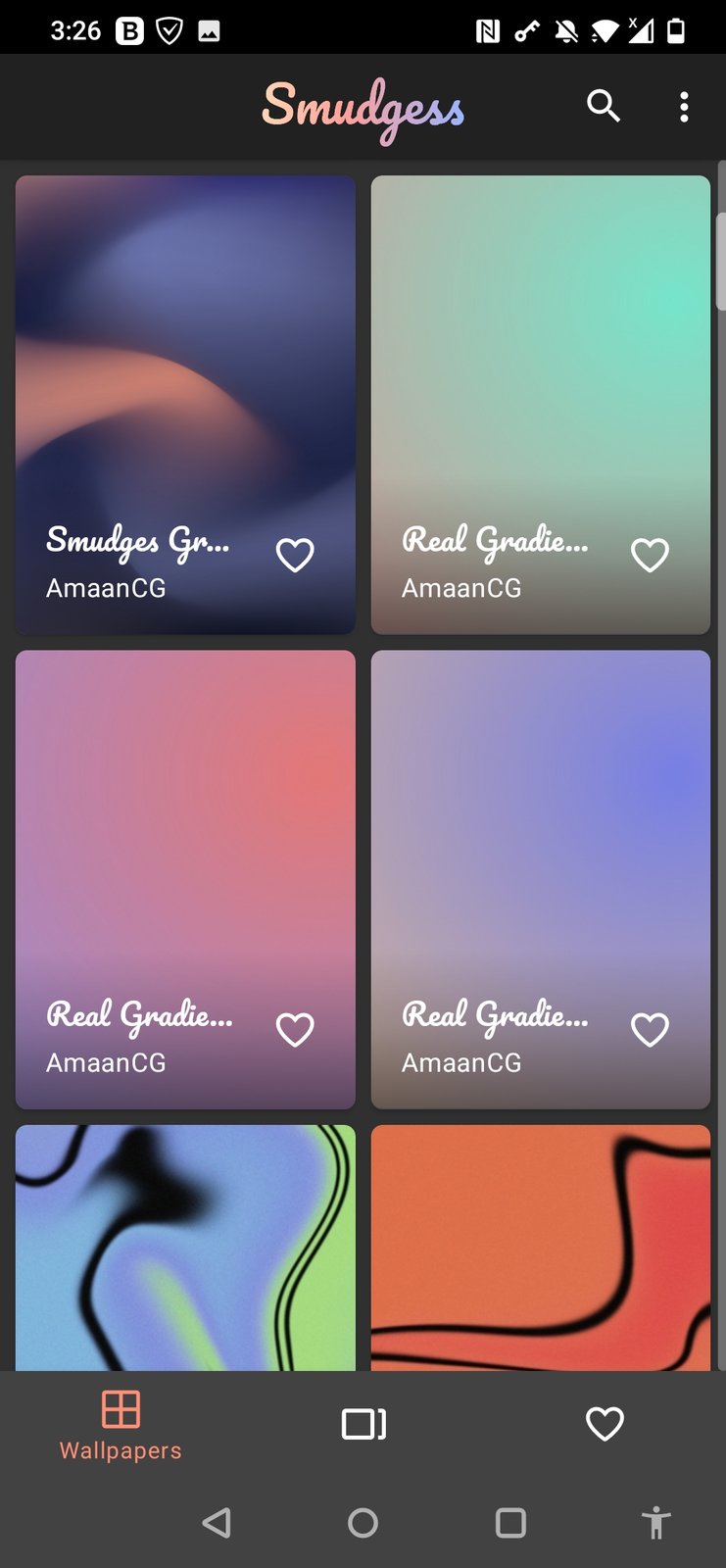Tap AmaanCG author name on first wallpaper

click(106, 587)
